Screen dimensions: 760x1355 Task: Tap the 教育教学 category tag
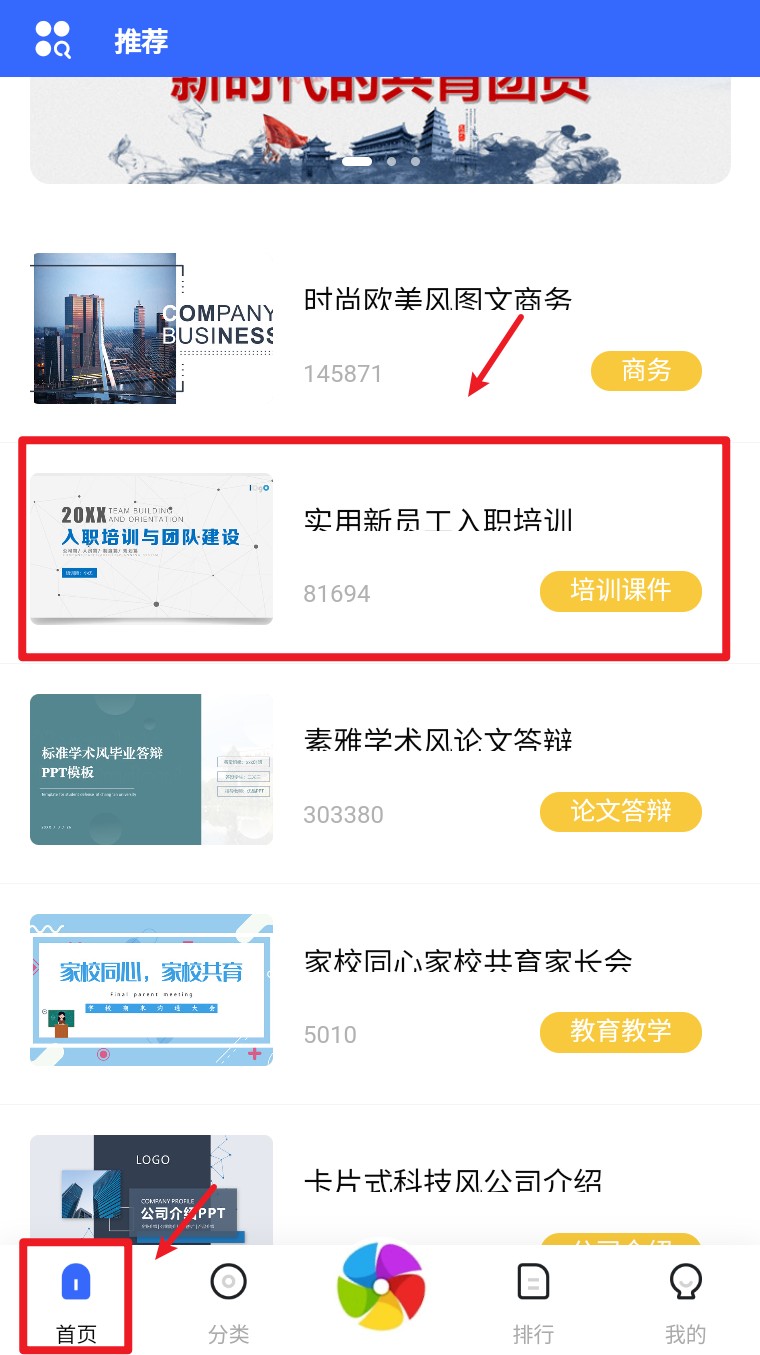pos(620,1032)
